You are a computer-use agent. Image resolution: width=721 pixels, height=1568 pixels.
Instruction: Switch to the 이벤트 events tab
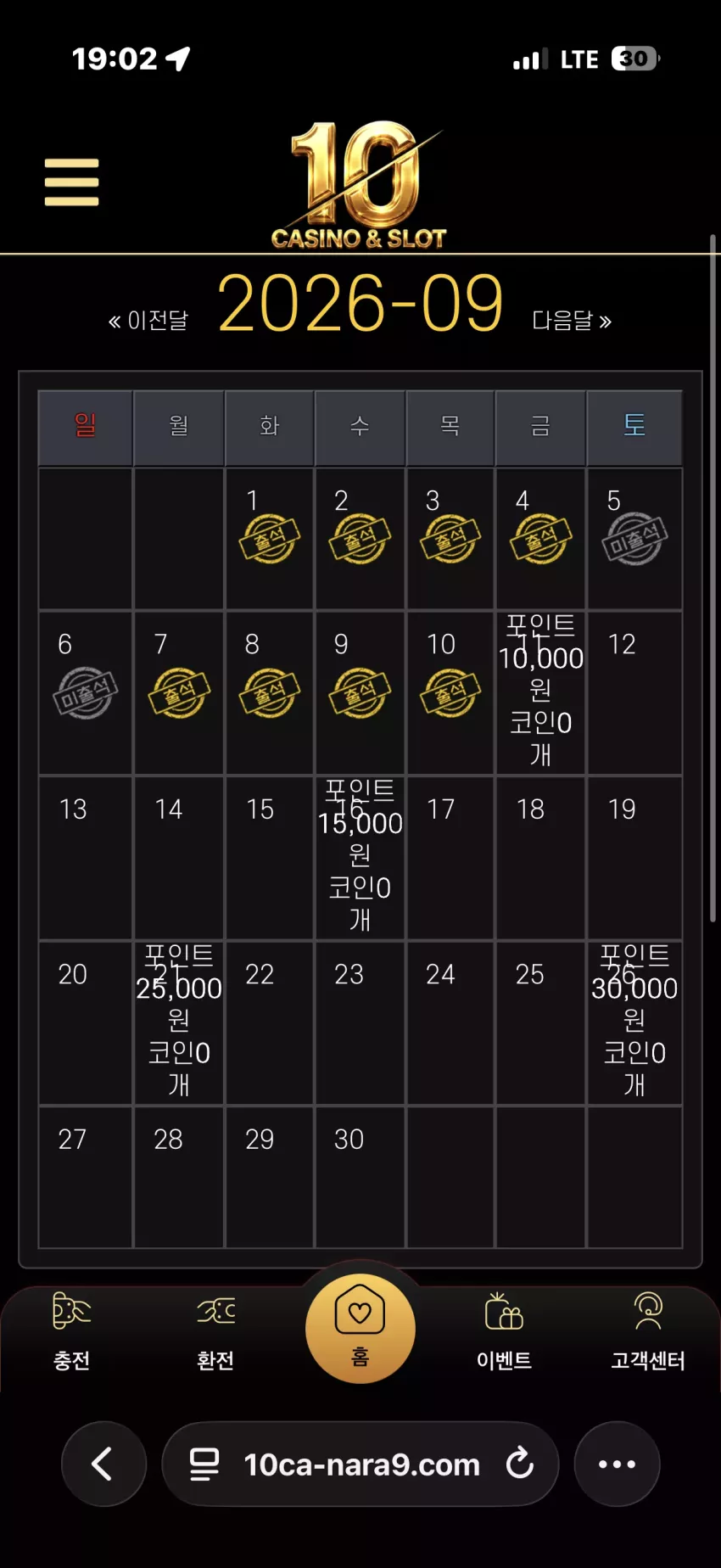click(x=504, y=1330)
